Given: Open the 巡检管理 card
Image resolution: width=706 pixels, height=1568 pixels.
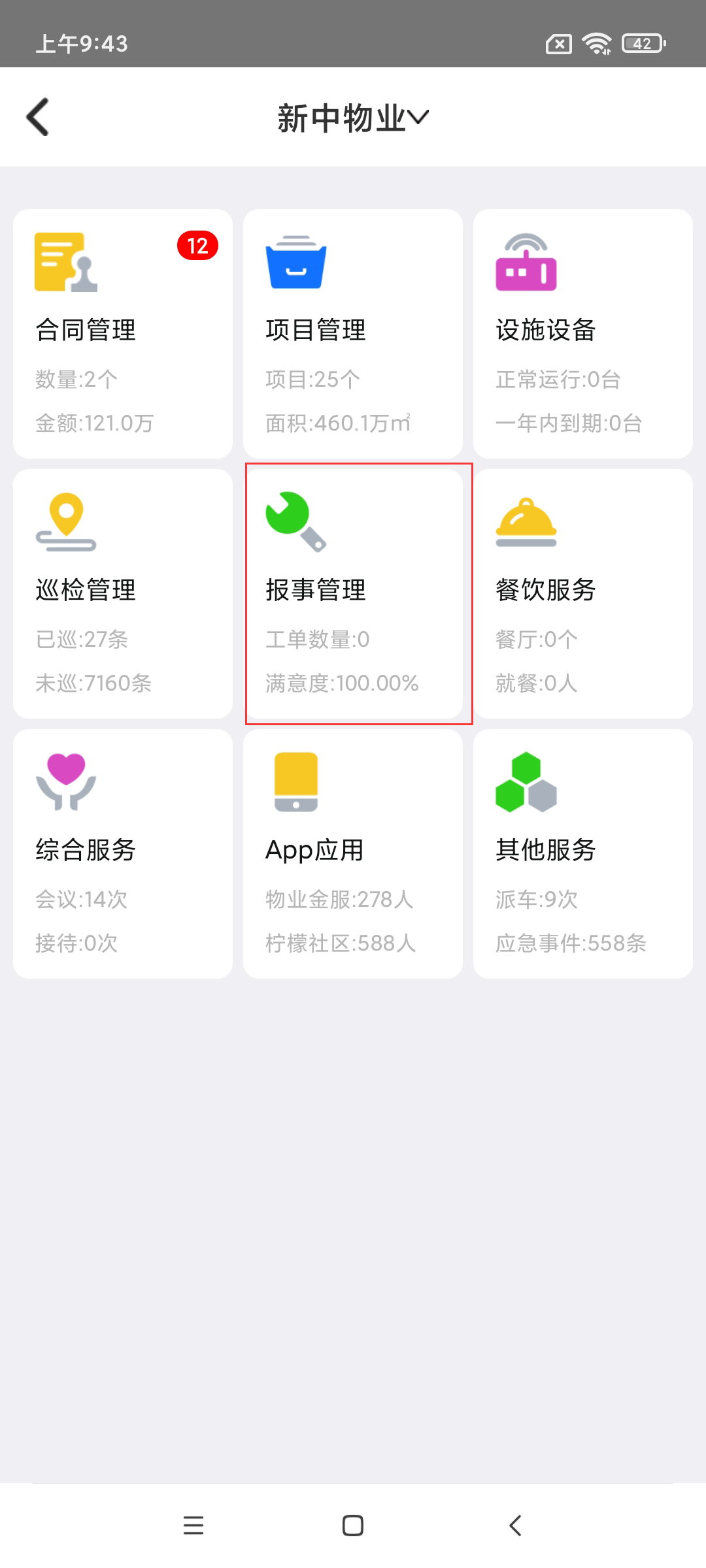Looking at the screenshot, I should point(123,593).
